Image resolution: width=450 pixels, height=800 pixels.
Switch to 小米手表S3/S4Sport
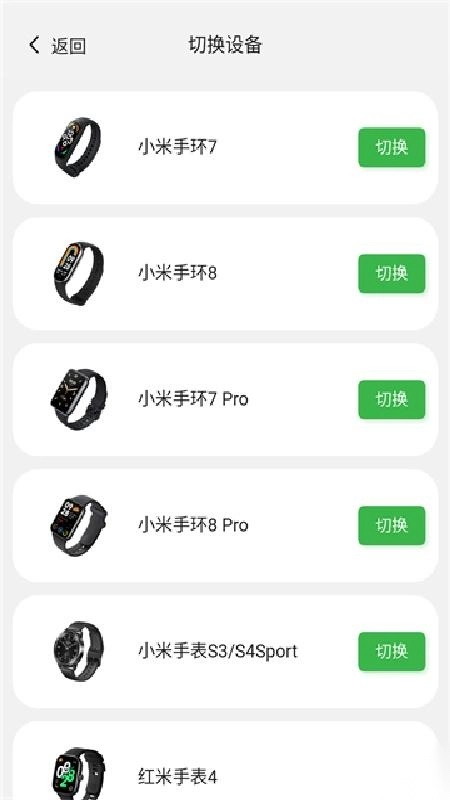391,652
